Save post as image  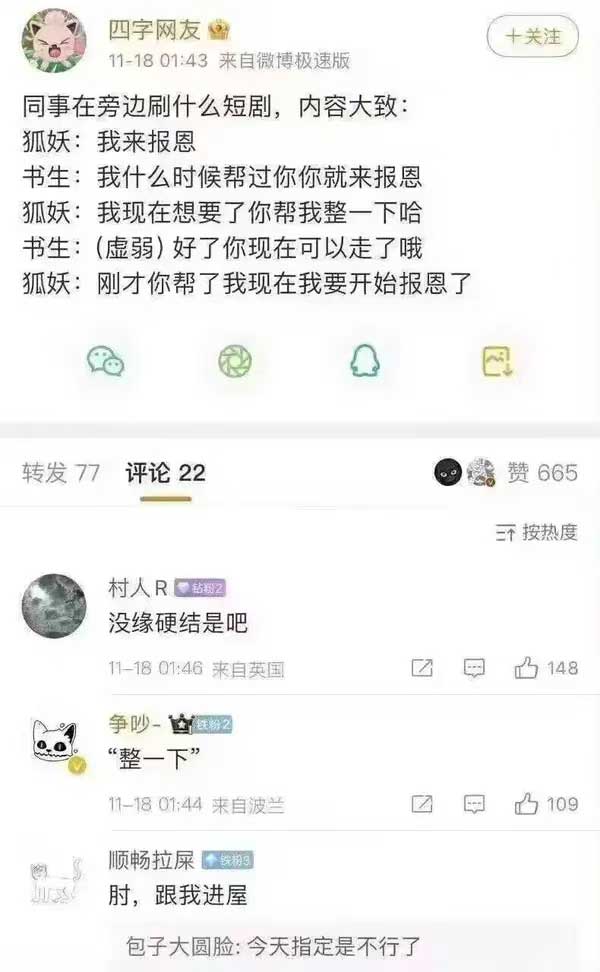[496, 361]
